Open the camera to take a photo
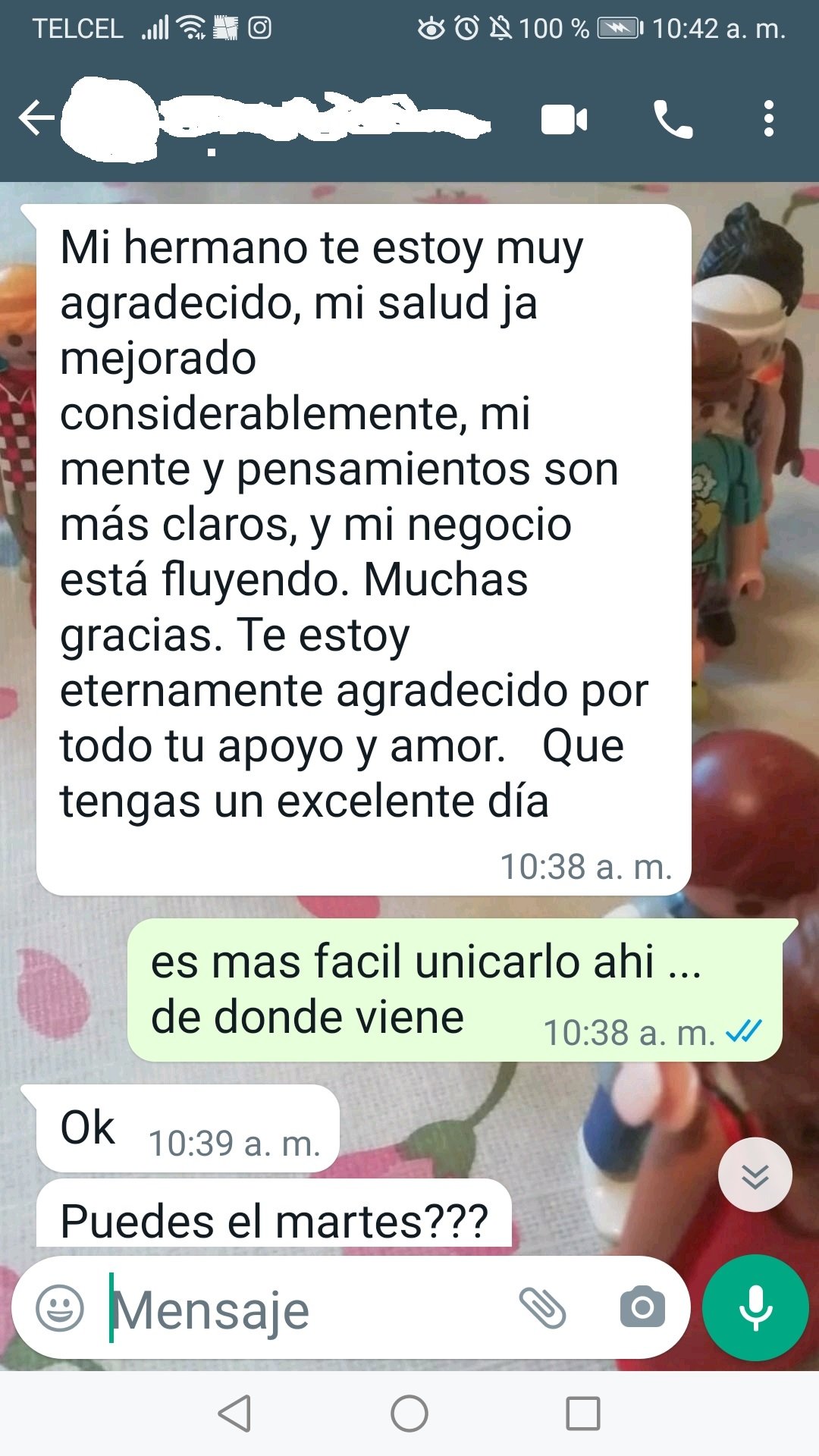This screenshot has width=819, height=1456. (x=642, y=1308)
